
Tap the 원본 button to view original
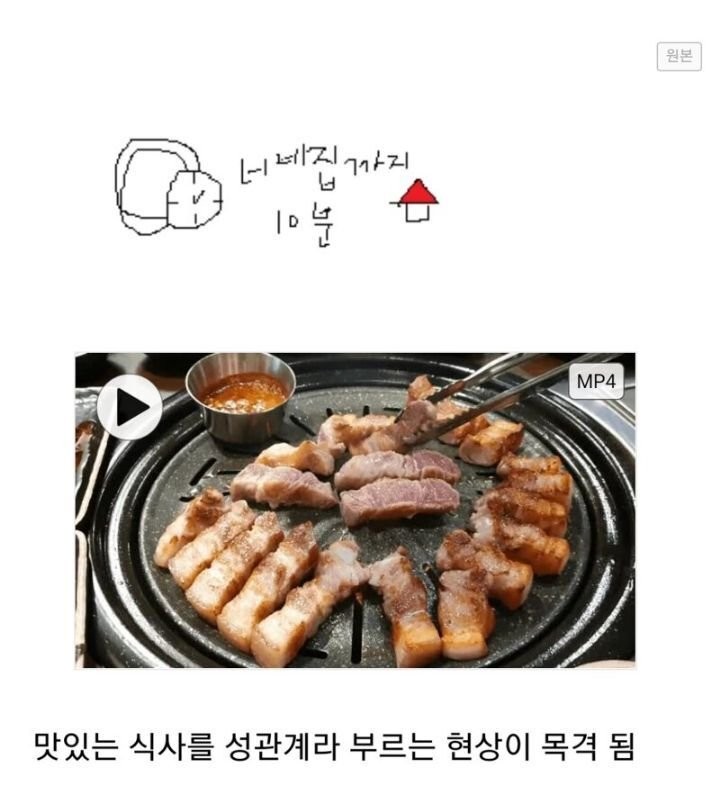pos(678,56)
